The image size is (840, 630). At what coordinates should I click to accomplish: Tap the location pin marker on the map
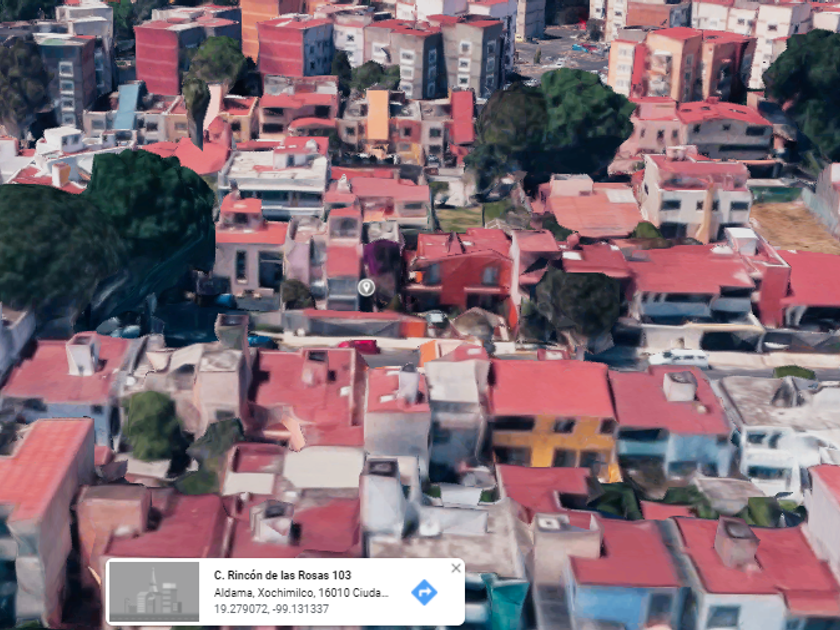click(x=366, y=288)
